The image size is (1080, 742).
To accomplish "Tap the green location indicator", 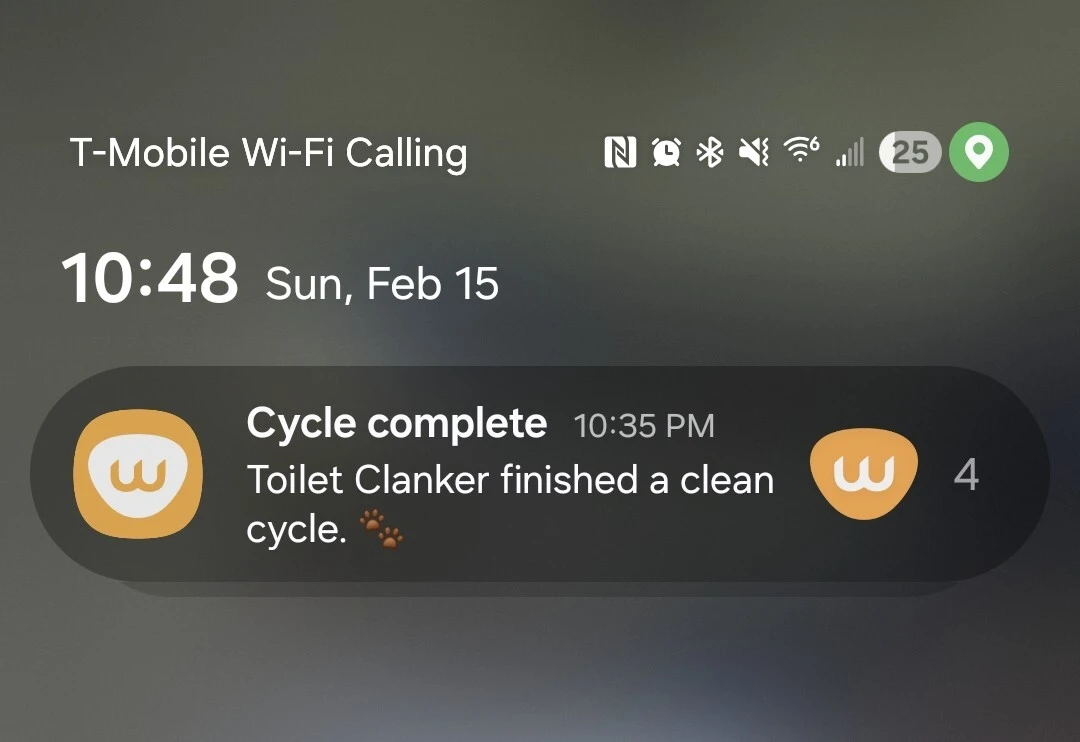I will pyautogui.click(x=979, y=152).
